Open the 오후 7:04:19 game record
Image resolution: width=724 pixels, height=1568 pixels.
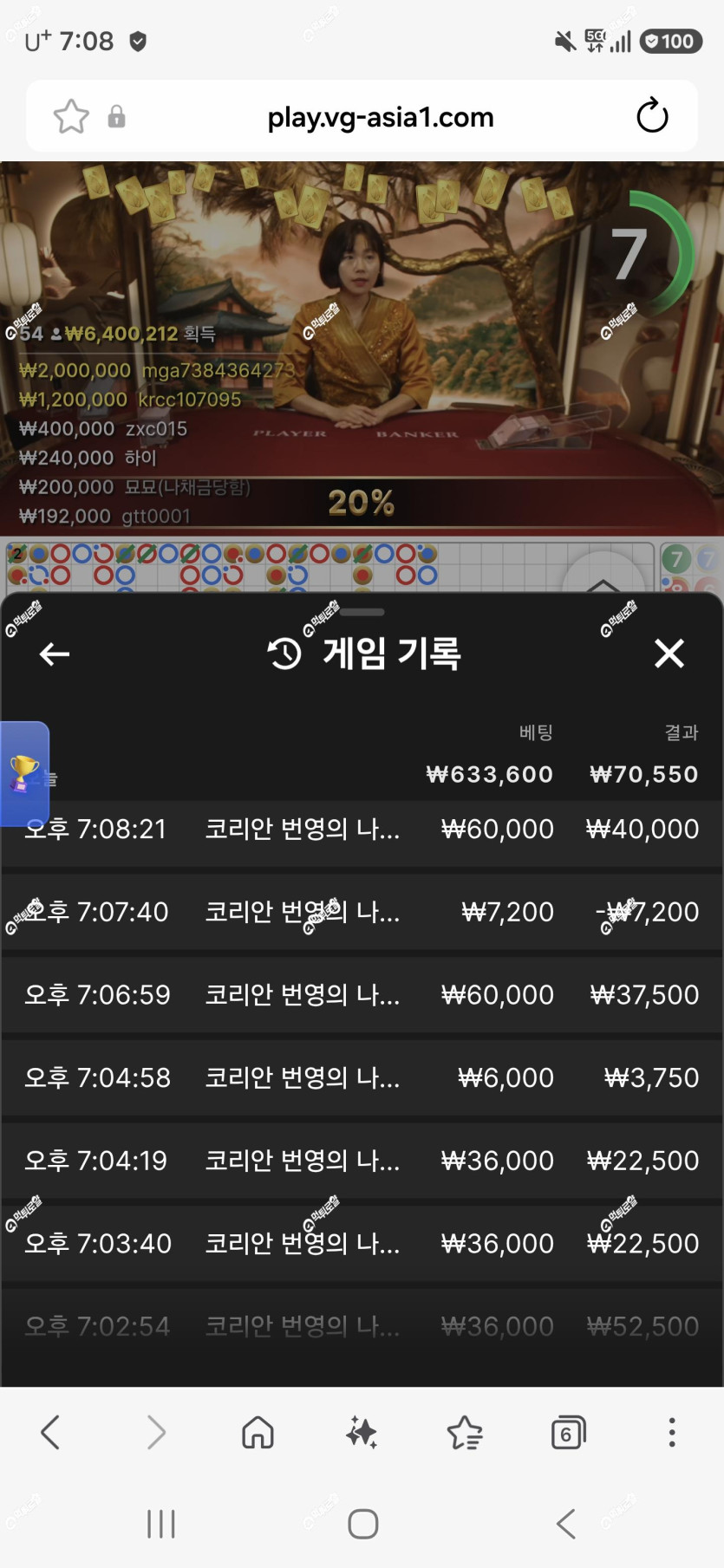[362, 1161]
